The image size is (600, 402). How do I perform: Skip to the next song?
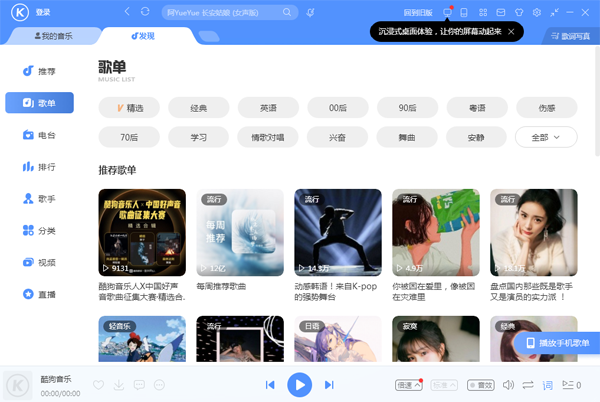click(x=329, y=384)
